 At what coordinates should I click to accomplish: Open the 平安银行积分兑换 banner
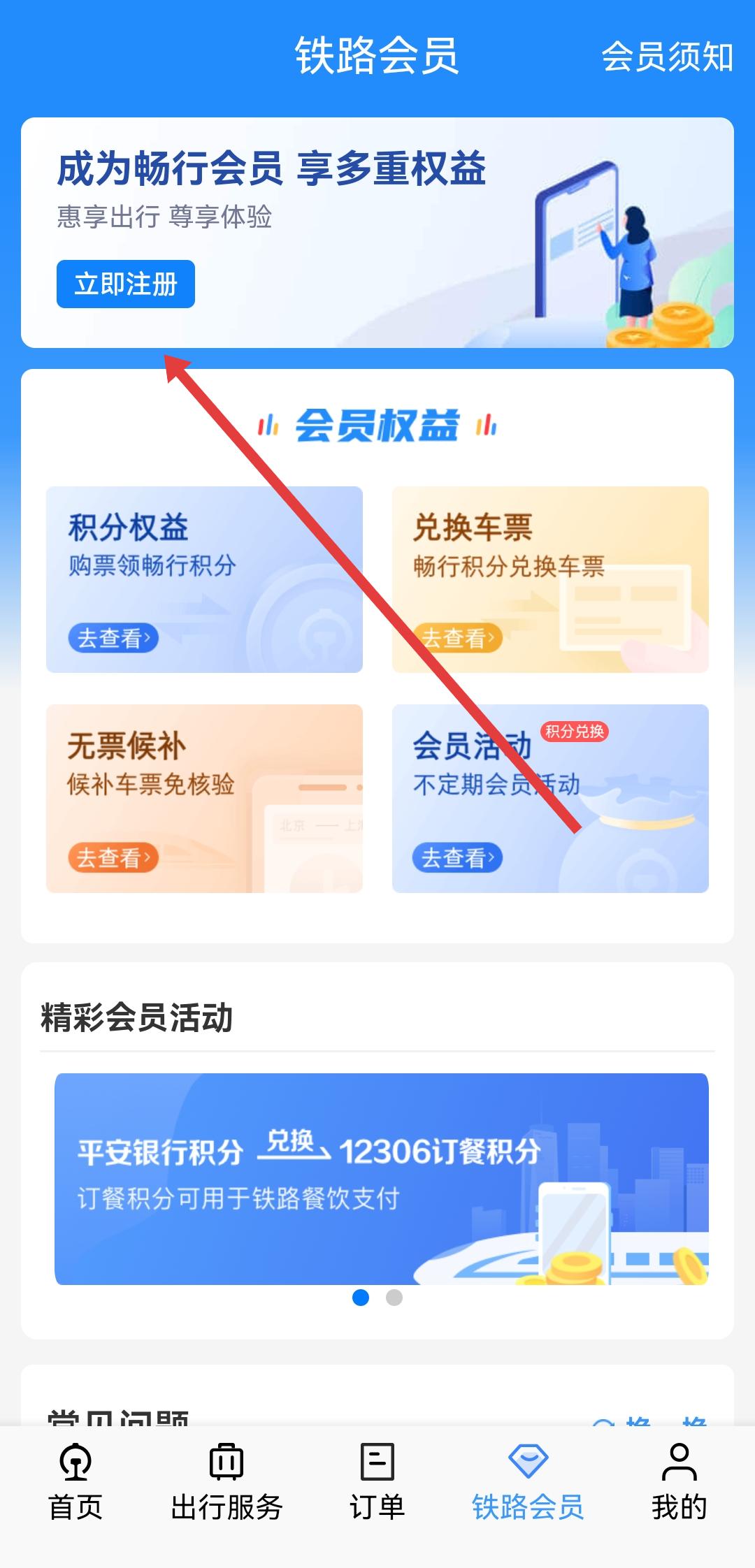pos(381,1178)
